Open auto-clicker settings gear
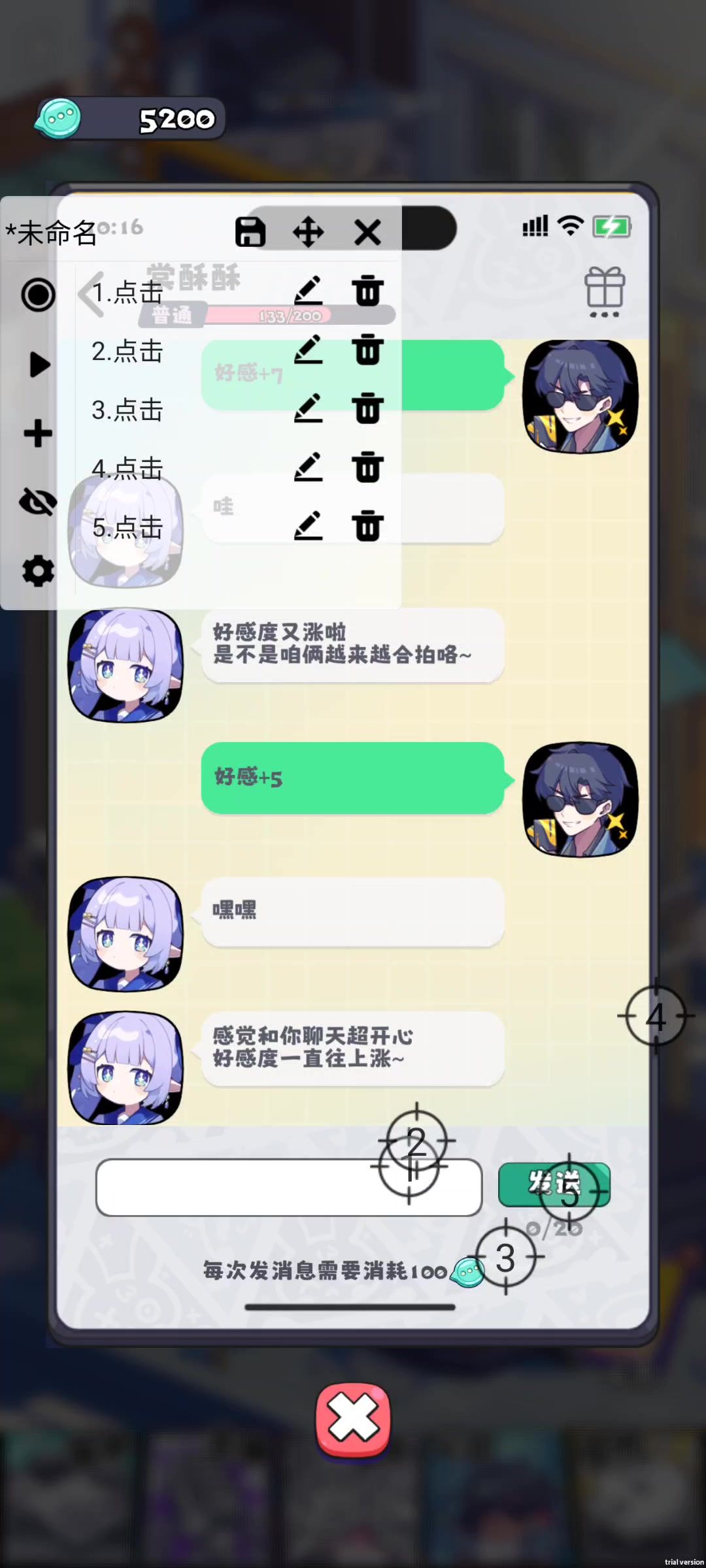Image resolution: width=706 pixels, height=1568 pixels. [38, 571]
